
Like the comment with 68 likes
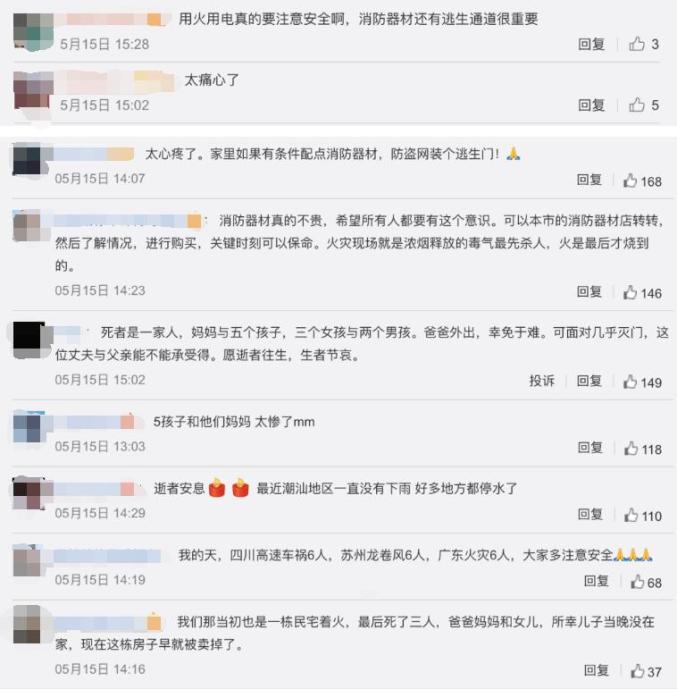[x=646, y=583]
